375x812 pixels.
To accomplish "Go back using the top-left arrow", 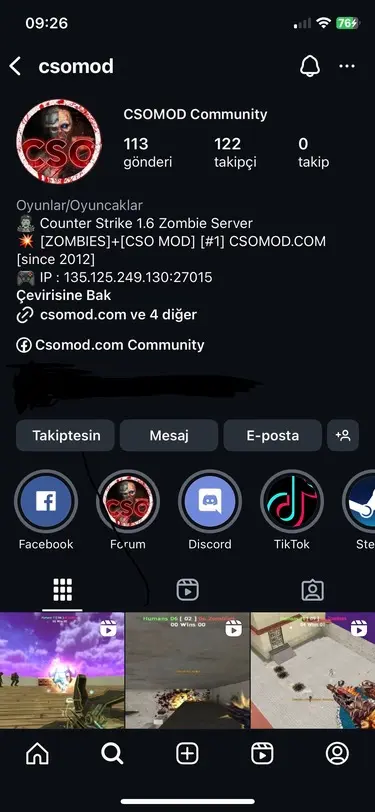I will coord(15,66).
